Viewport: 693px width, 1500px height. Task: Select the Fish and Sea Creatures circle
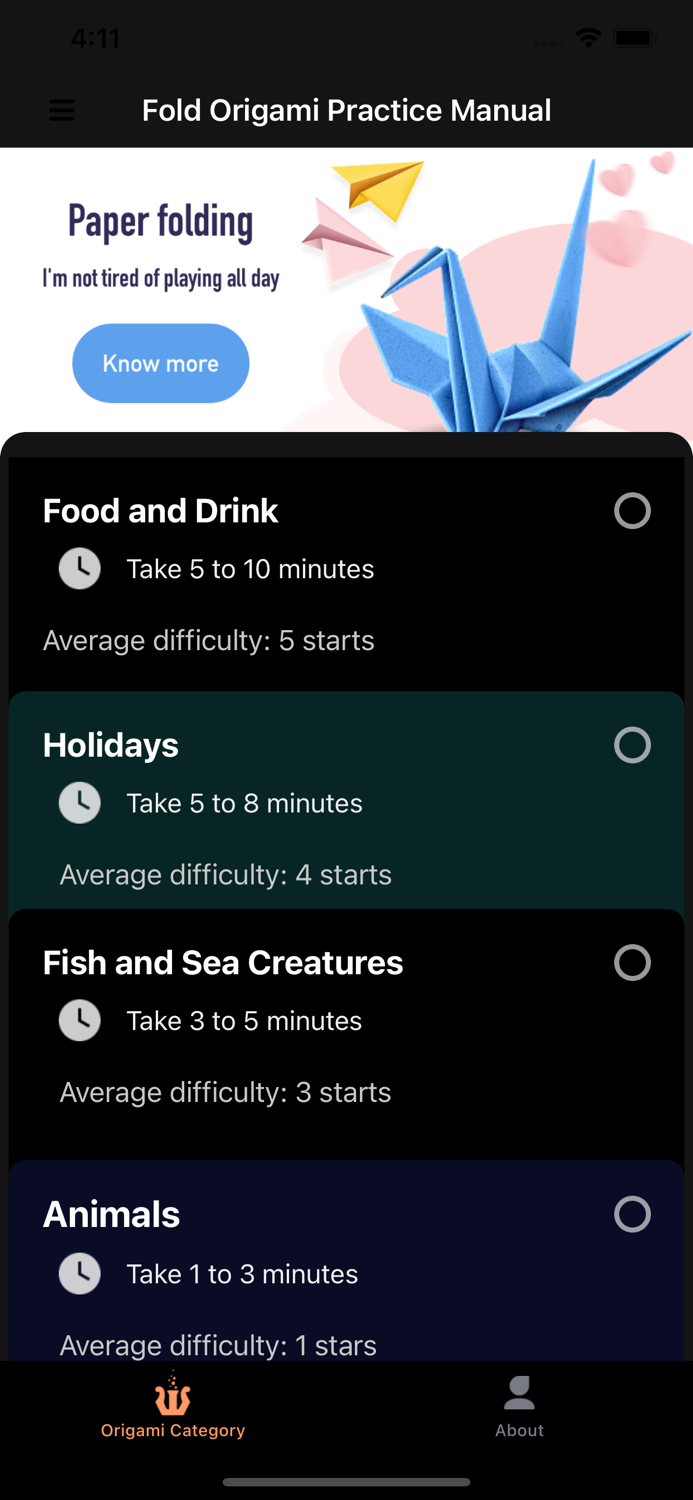coord(632,963)
